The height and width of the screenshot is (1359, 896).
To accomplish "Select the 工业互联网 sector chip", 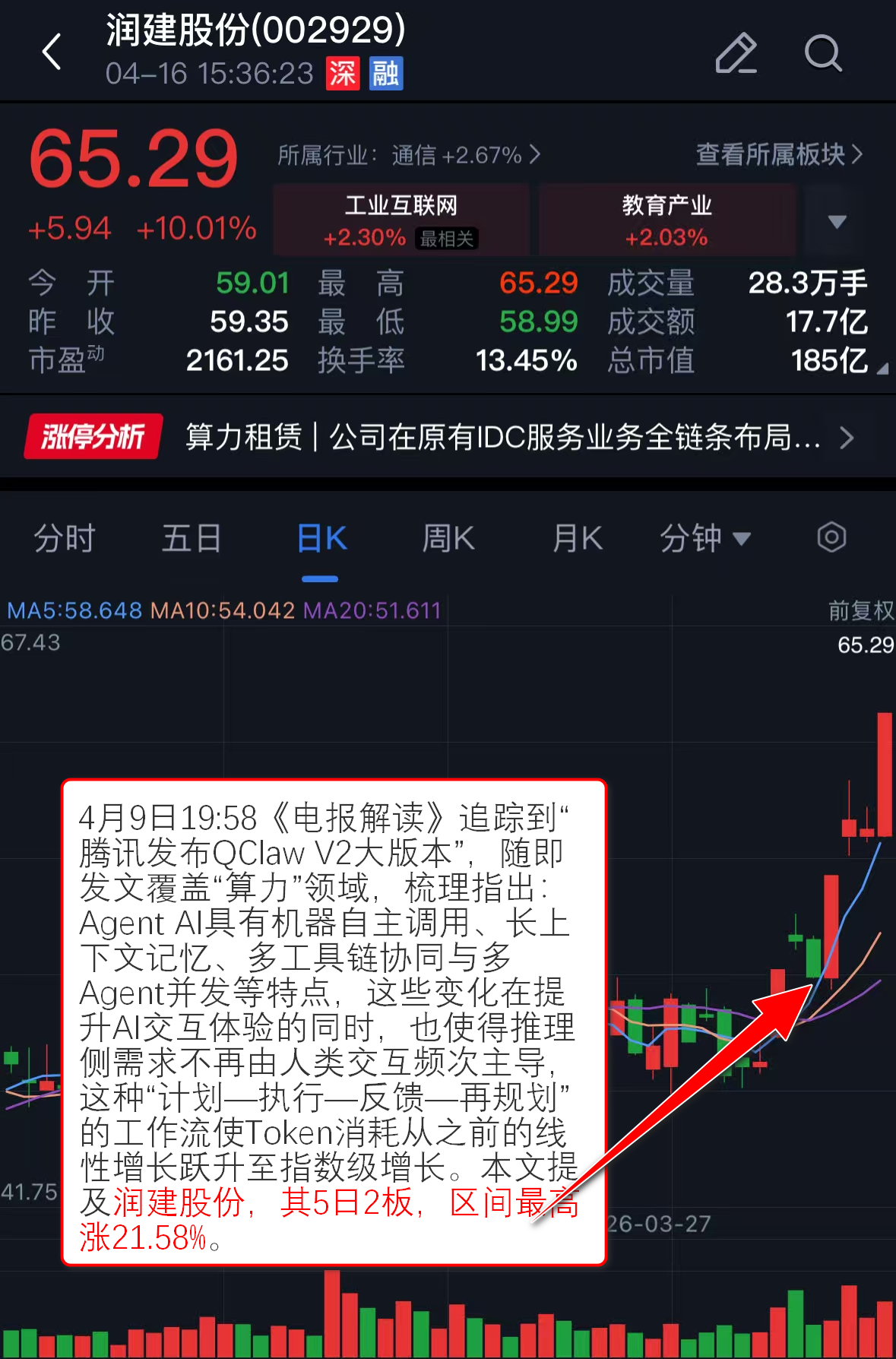I will coord(401,220).
